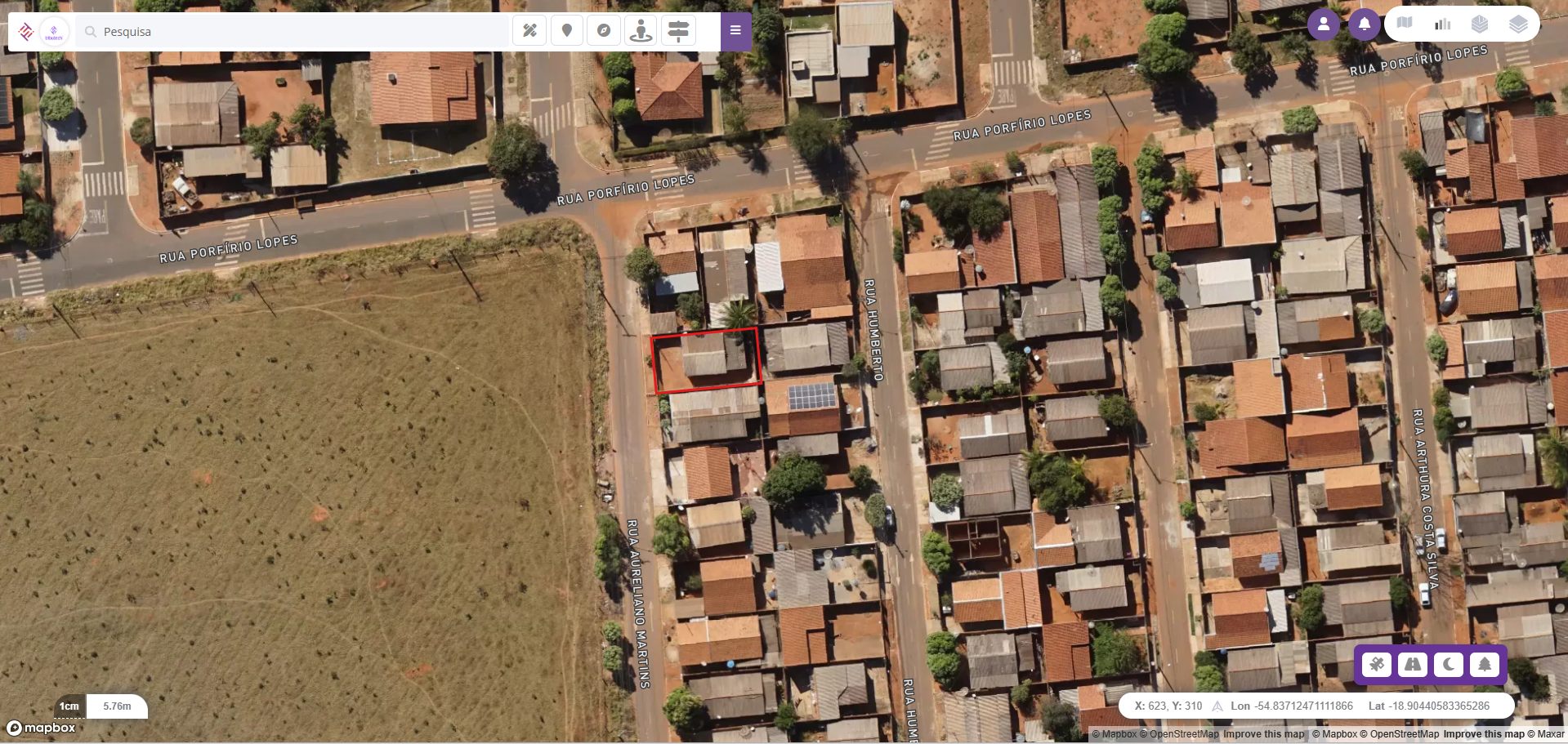1568x744 pixels.
Task: Switch to the tree outdoors map style
Action: coord(1485,665)
